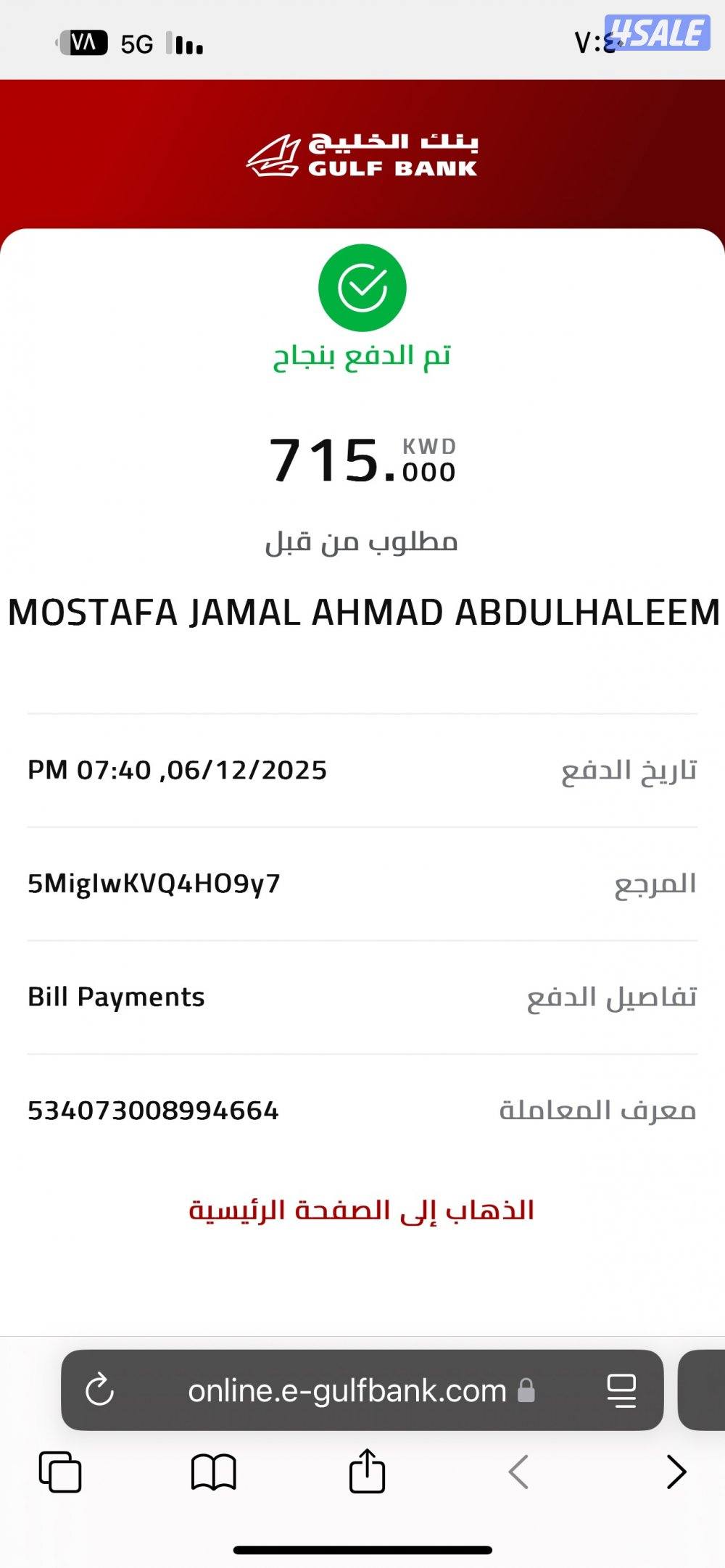This screenshot has width=725, height=1568.
Task: Tap the navigate forward chevron
Action: point(676,1472)
